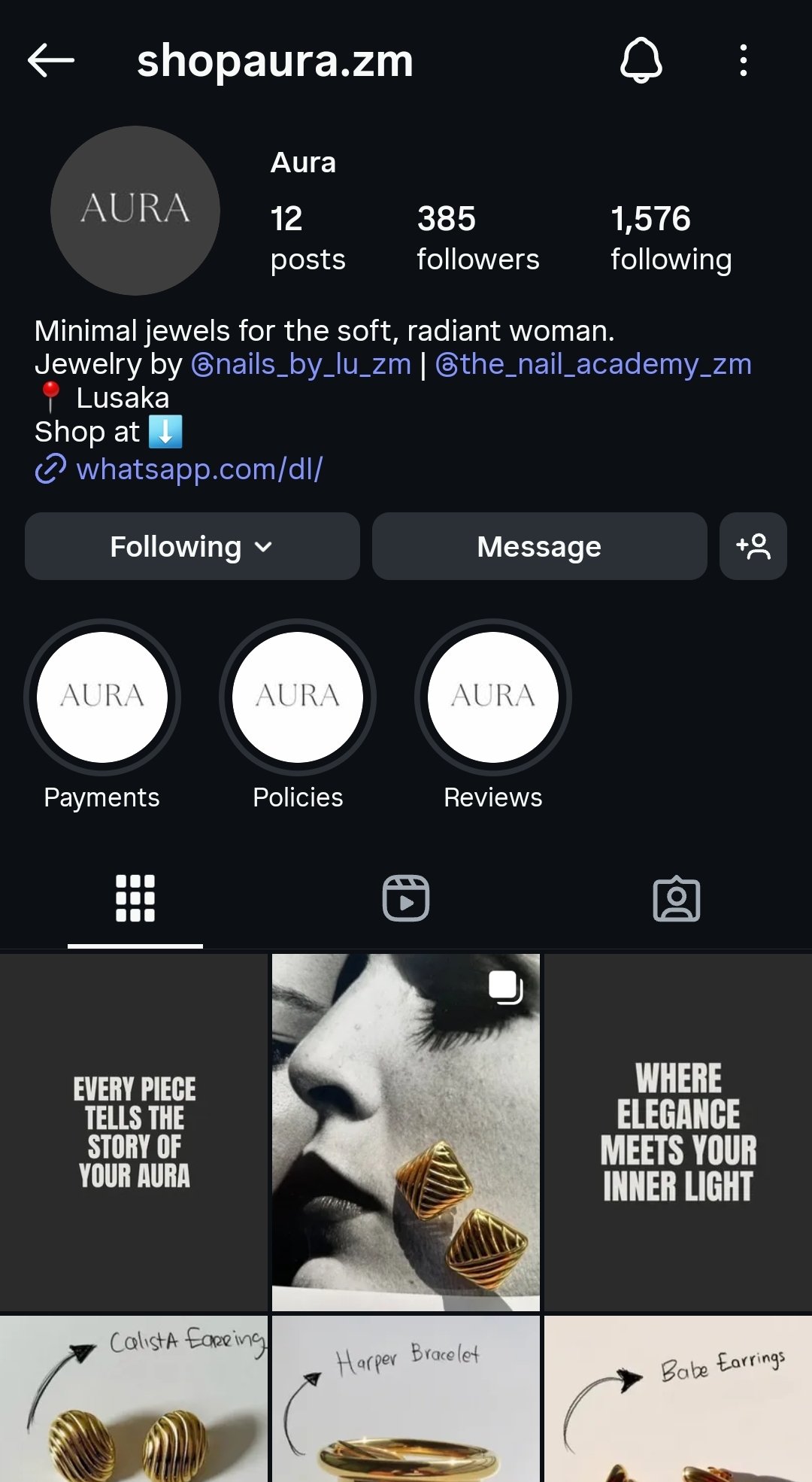Expand the Following dropdown button
Screen dimensions: 812x1482
192,547
